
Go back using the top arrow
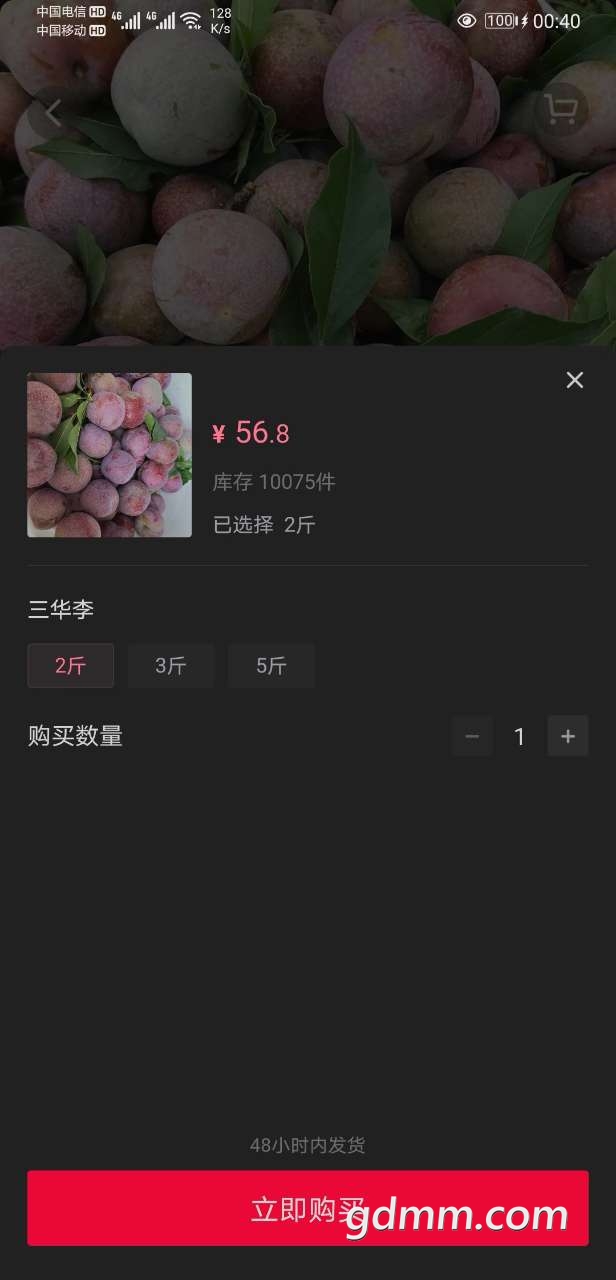(53, 113)
